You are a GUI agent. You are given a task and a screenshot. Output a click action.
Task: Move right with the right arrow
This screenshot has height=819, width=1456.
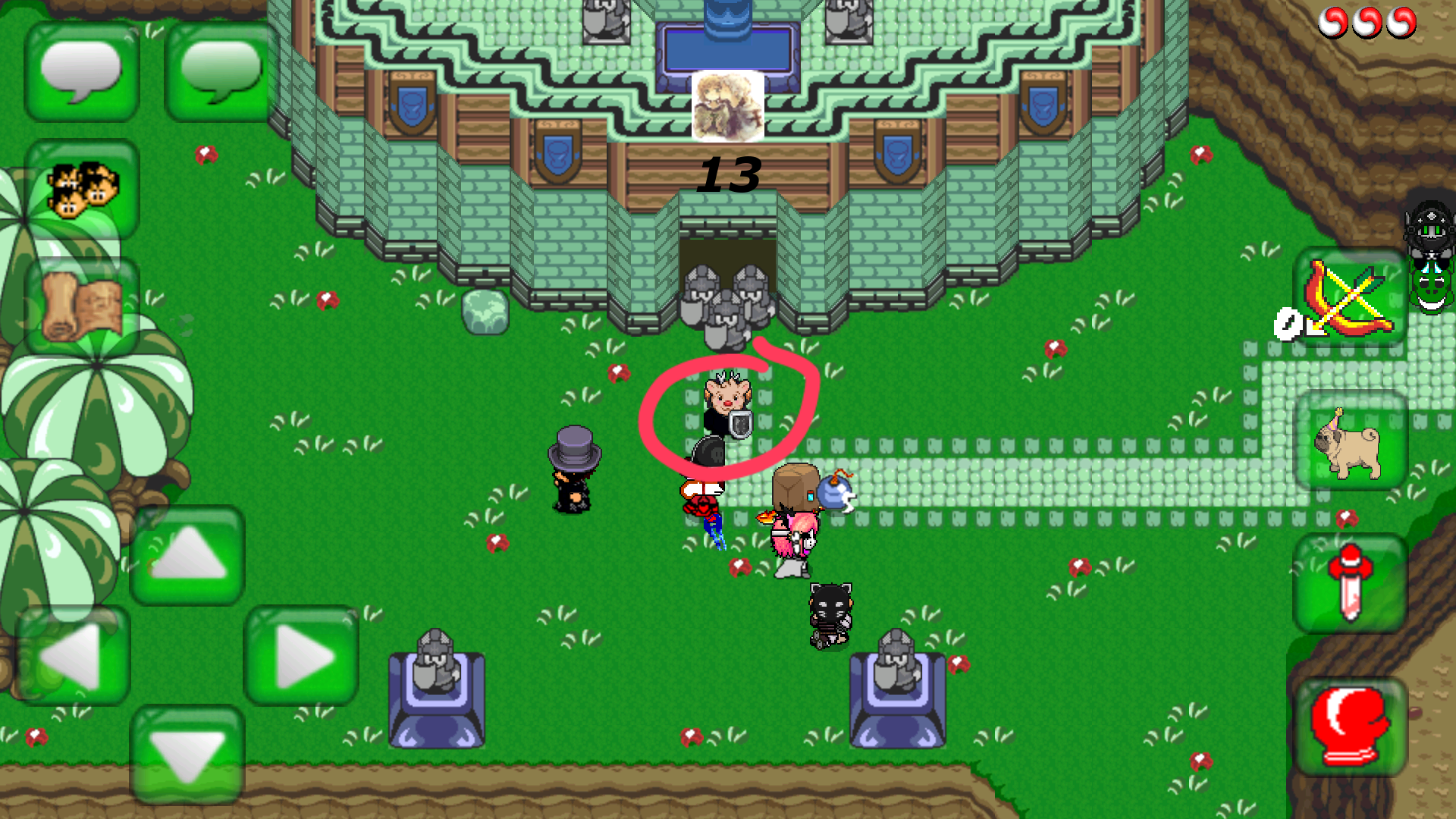tap(301, 656)
